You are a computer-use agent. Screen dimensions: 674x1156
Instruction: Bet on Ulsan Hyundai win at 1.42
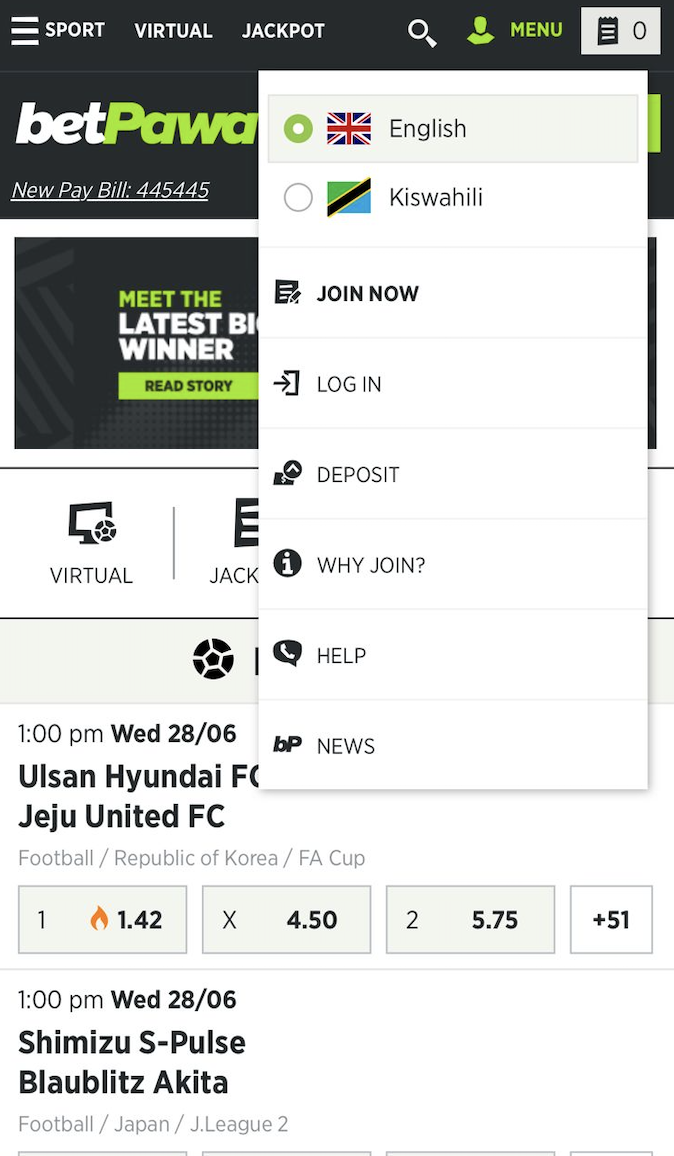[102, 919]
